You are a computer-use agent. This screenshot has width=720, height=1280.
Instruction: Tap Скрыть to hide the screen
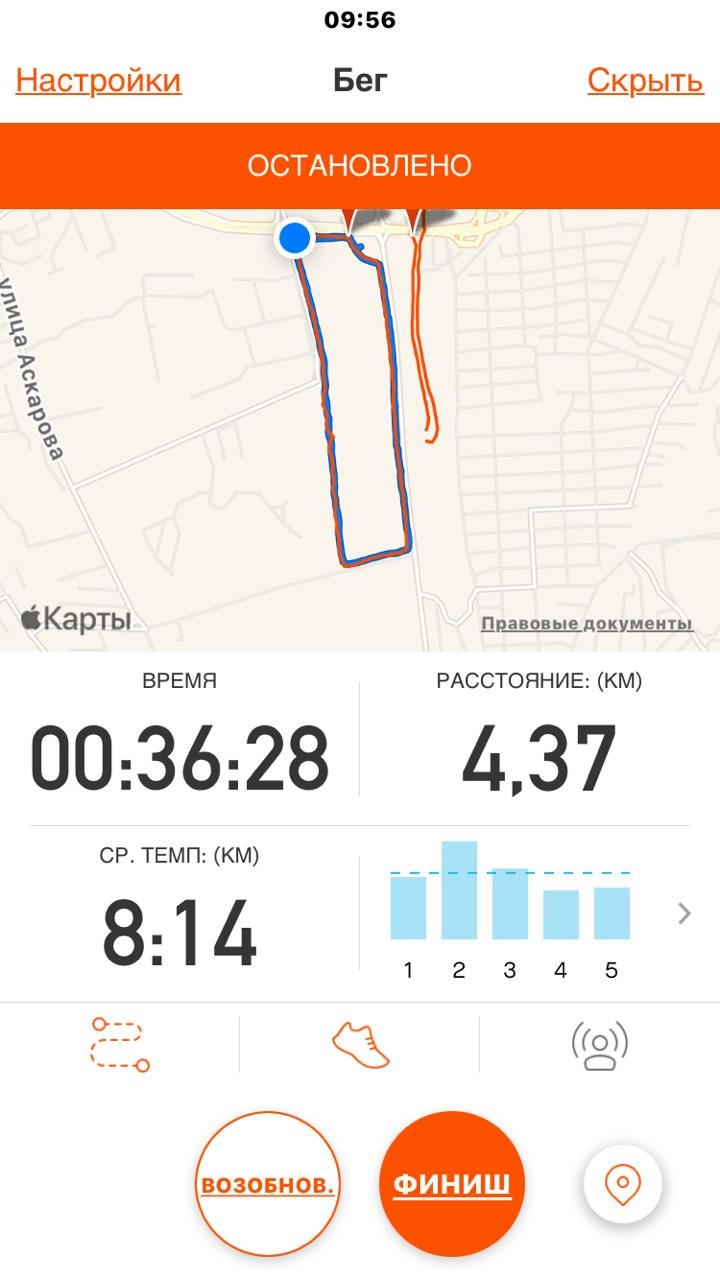pos(645,80)
